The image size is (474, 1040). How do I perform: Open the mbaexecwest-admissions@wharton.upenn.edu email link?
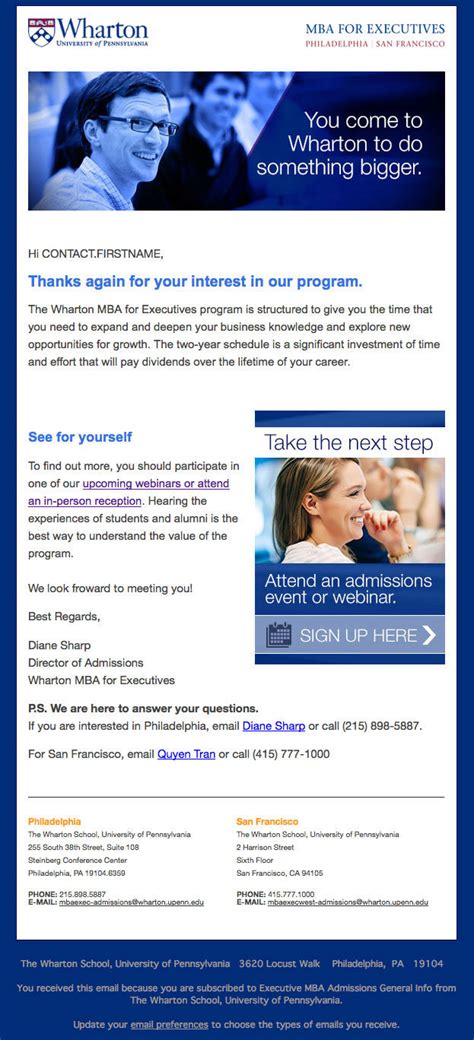tap(348, 903)
